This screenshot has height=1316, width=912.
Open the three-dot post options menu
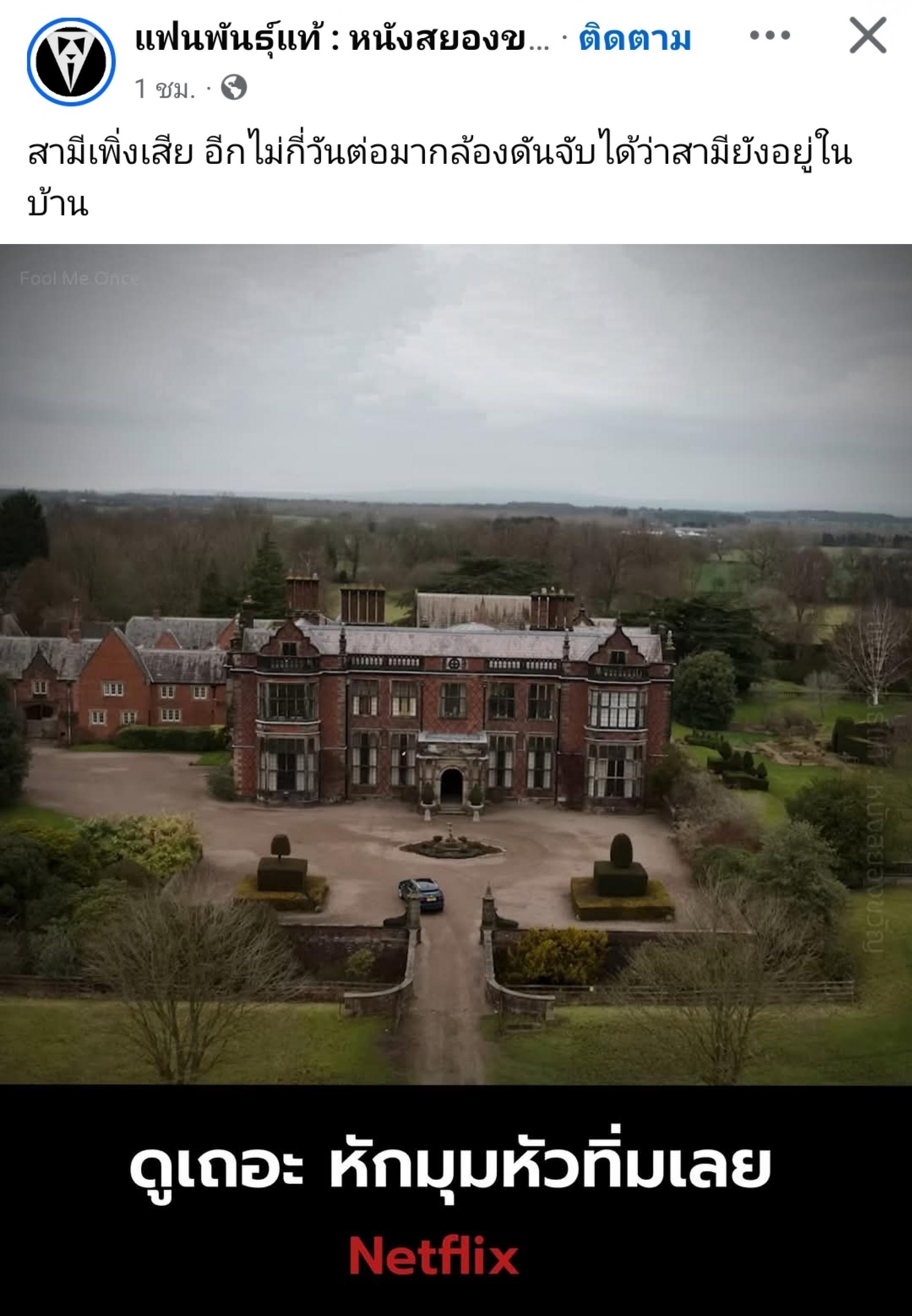(769, 36)
